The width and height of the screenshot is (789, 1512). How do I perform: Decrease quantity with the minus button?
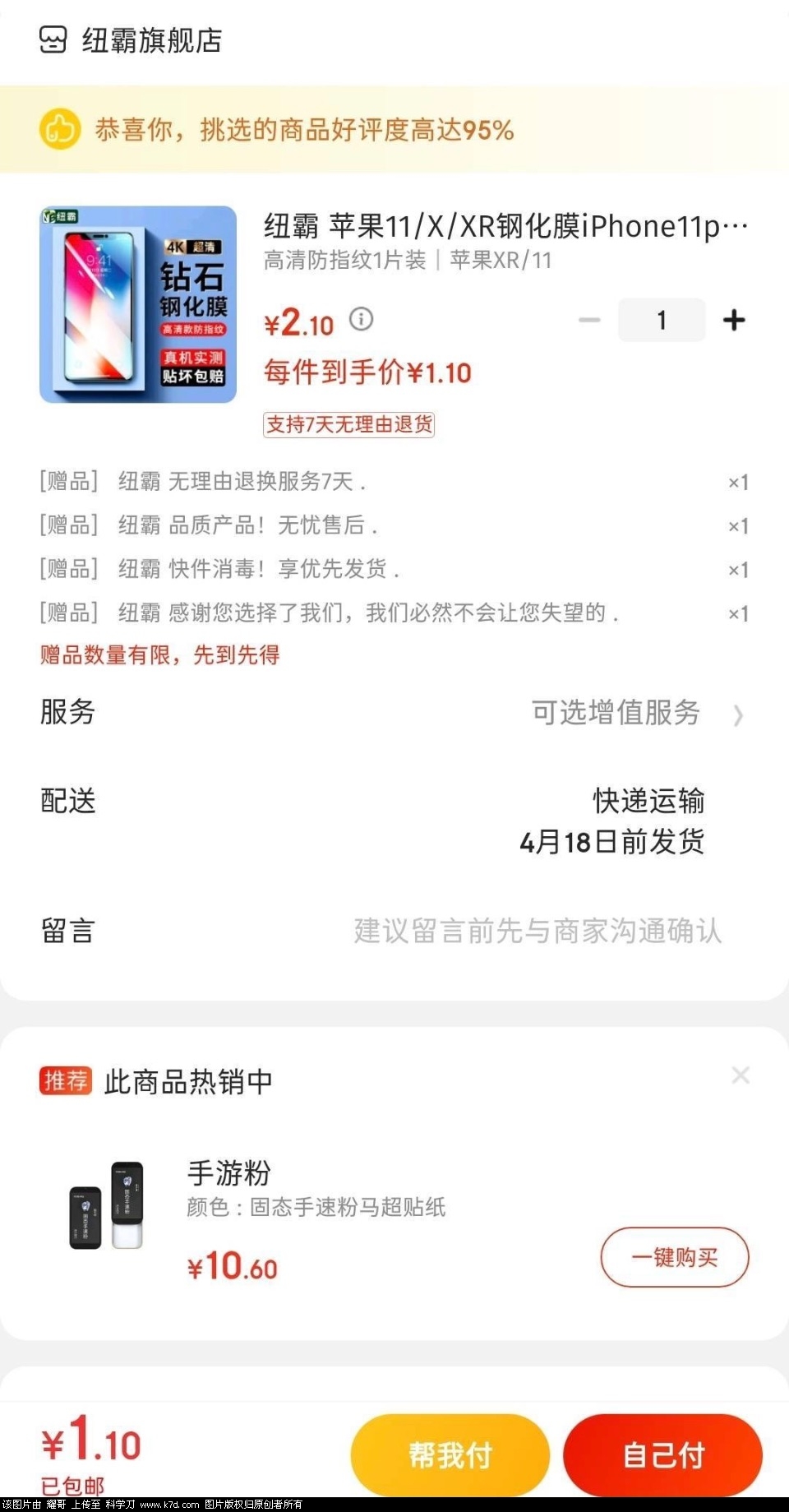click(x=589, y=321)
